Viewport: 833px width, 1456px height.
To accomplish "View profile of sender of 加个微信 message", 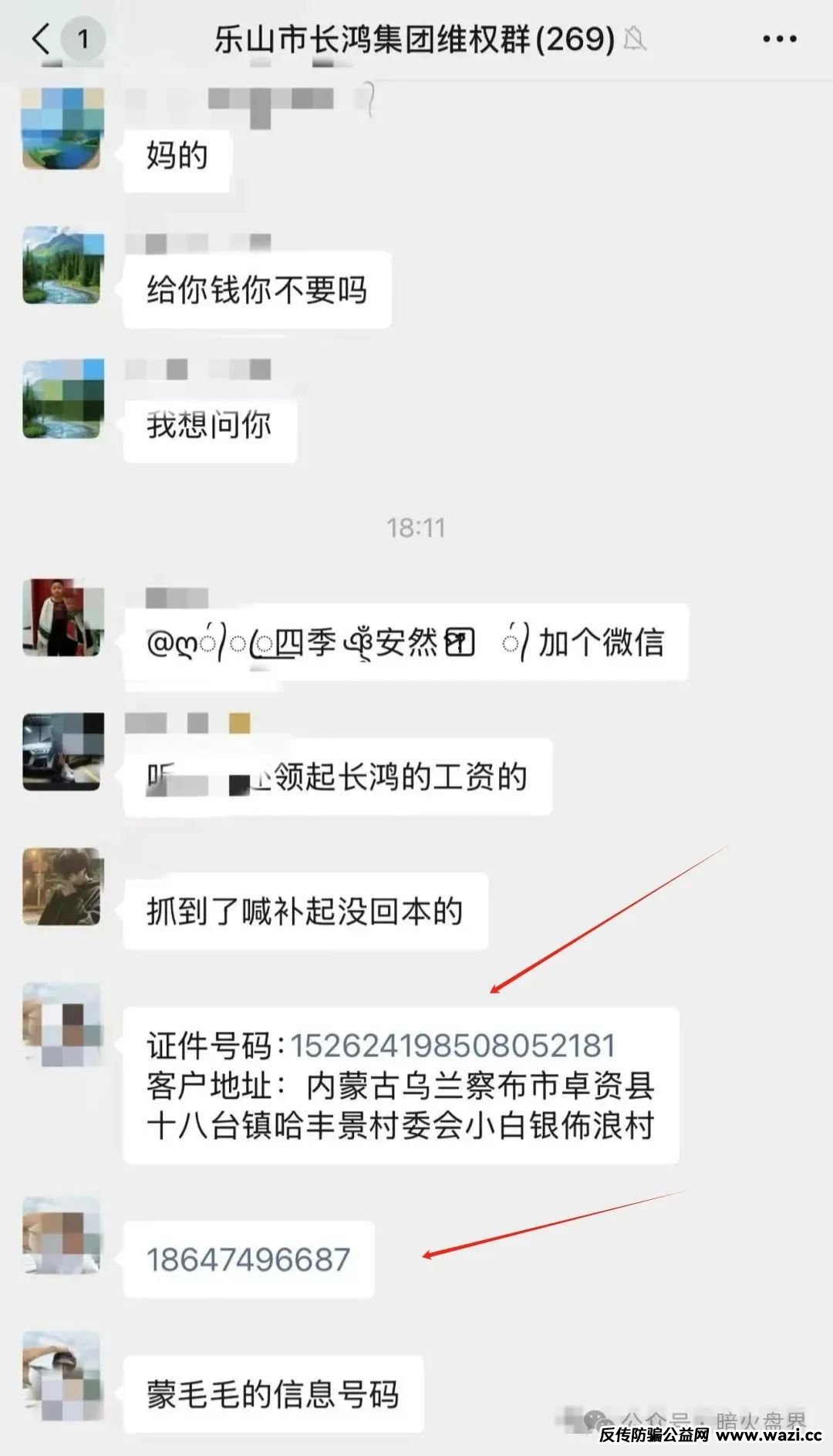I will [x=62, y=617].
